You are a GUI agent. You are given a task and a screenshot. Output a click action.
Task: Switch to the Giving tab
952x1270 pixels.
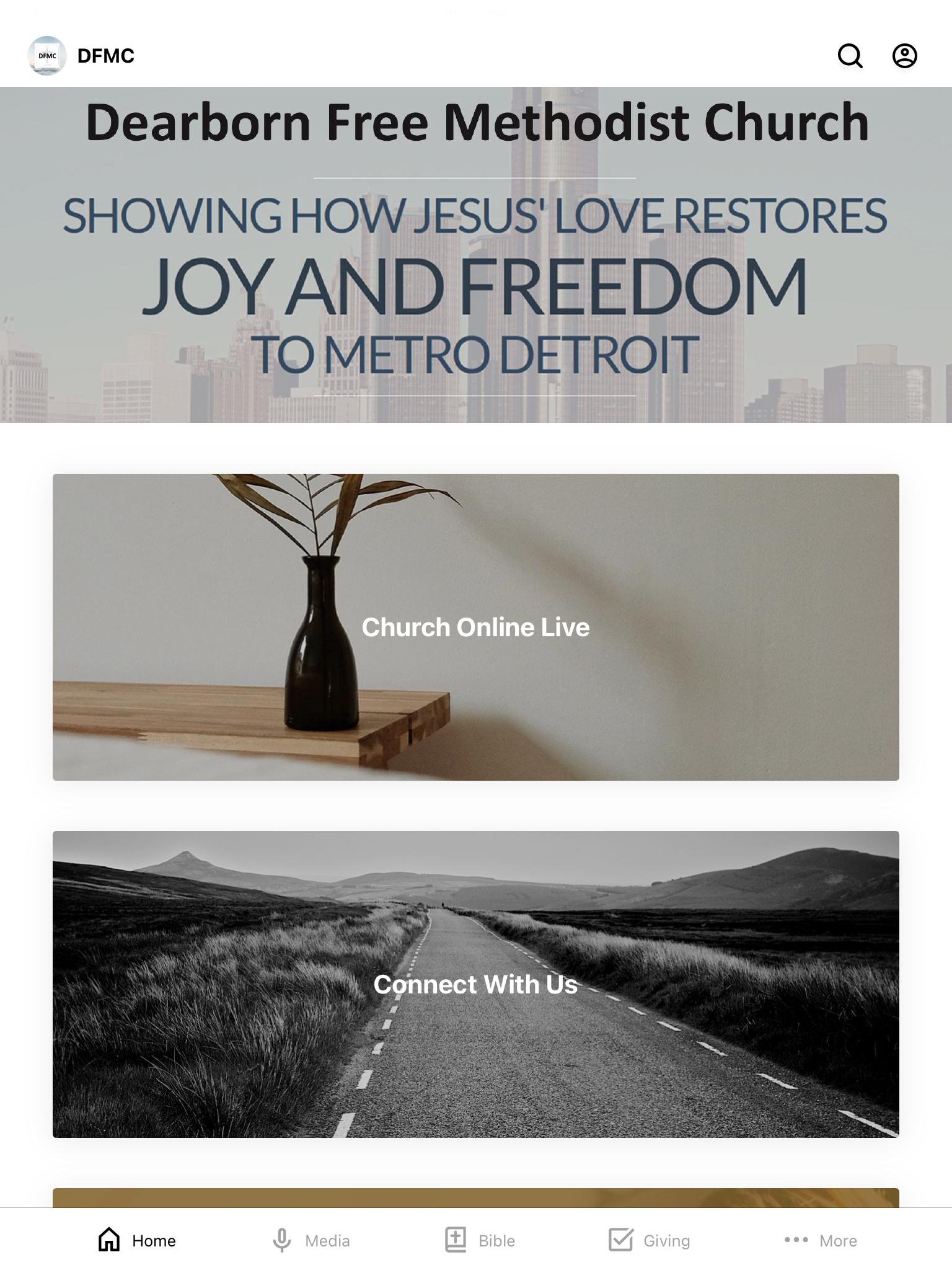pos(649,1240)
